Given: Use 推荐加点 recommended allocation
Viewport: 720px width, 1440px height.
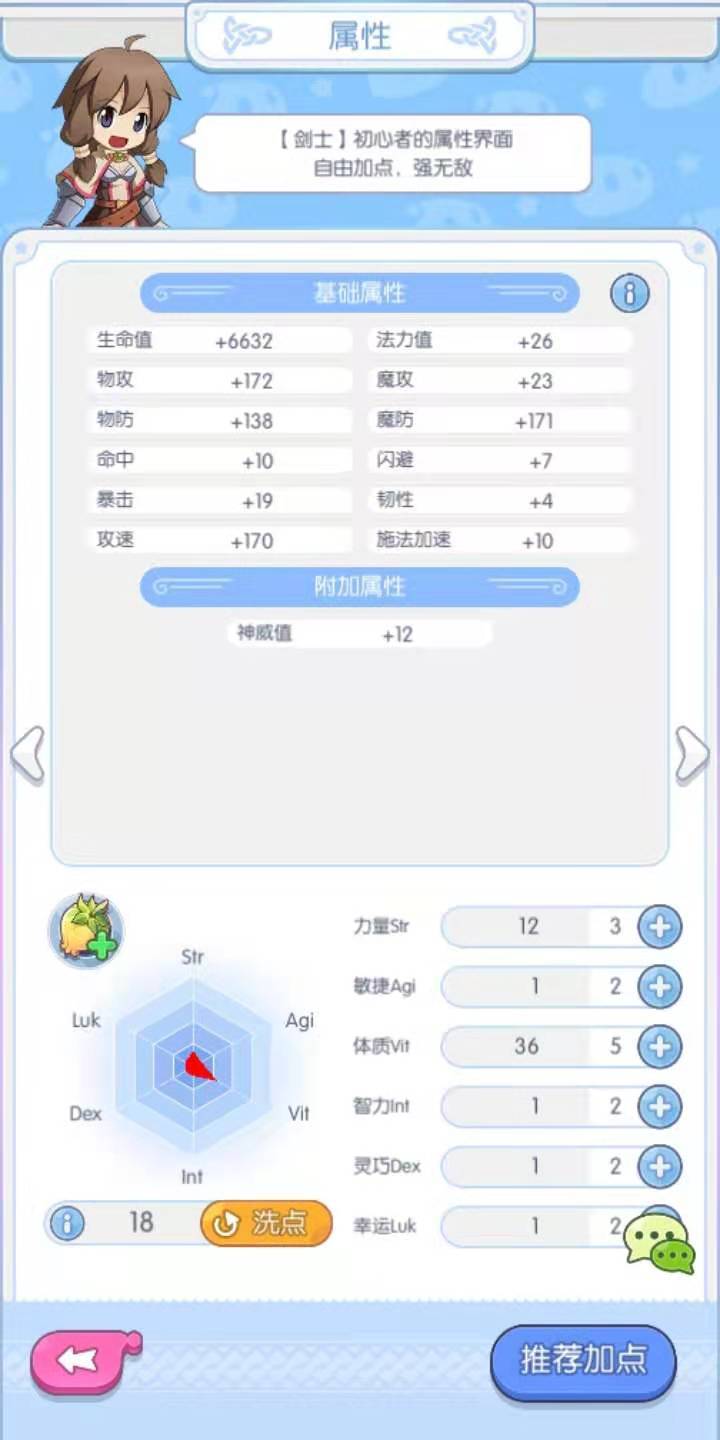Looking at the screenshot, I should 583,1361.
